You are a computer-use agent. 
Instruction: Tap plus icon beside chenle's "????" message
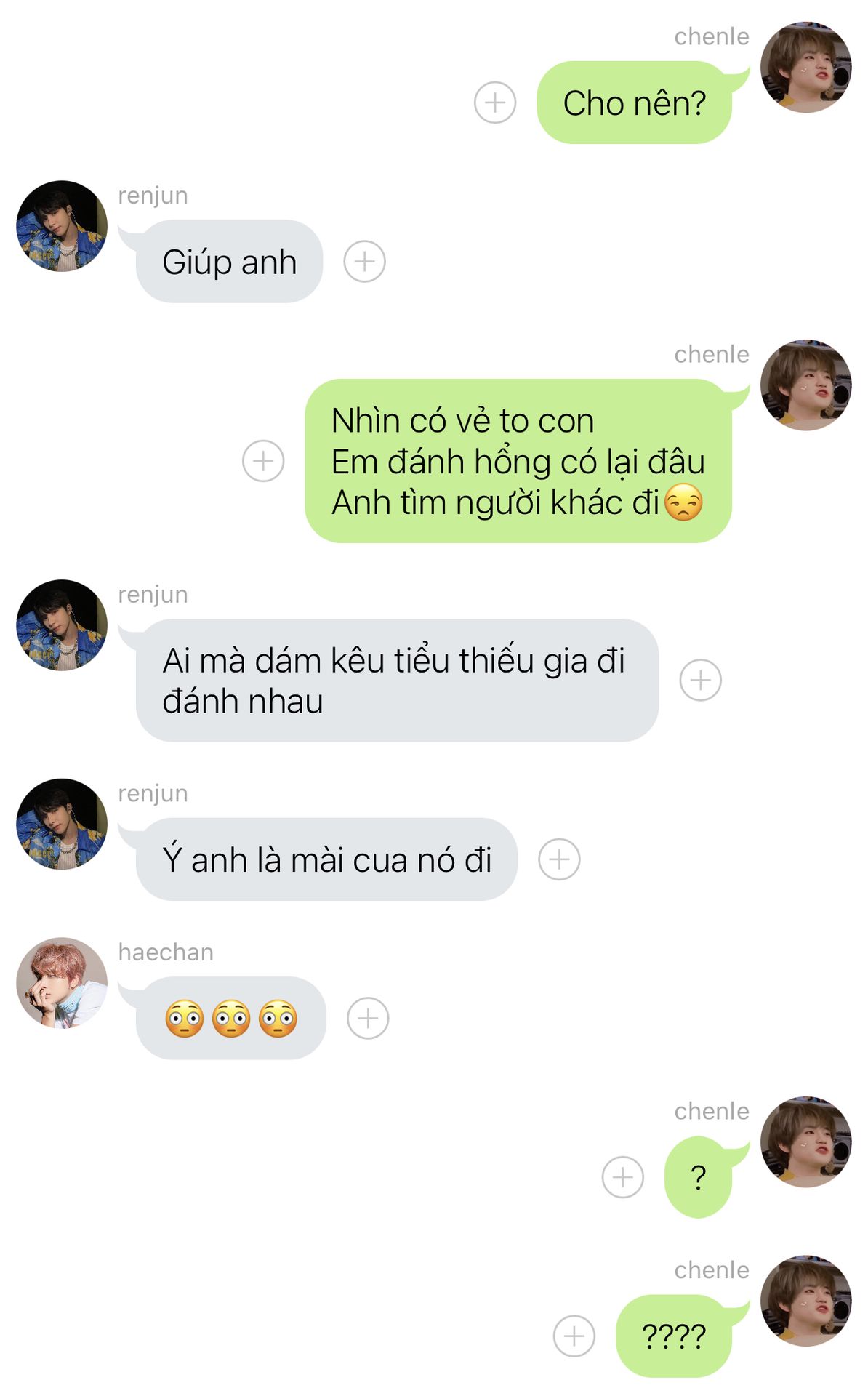574,1336
